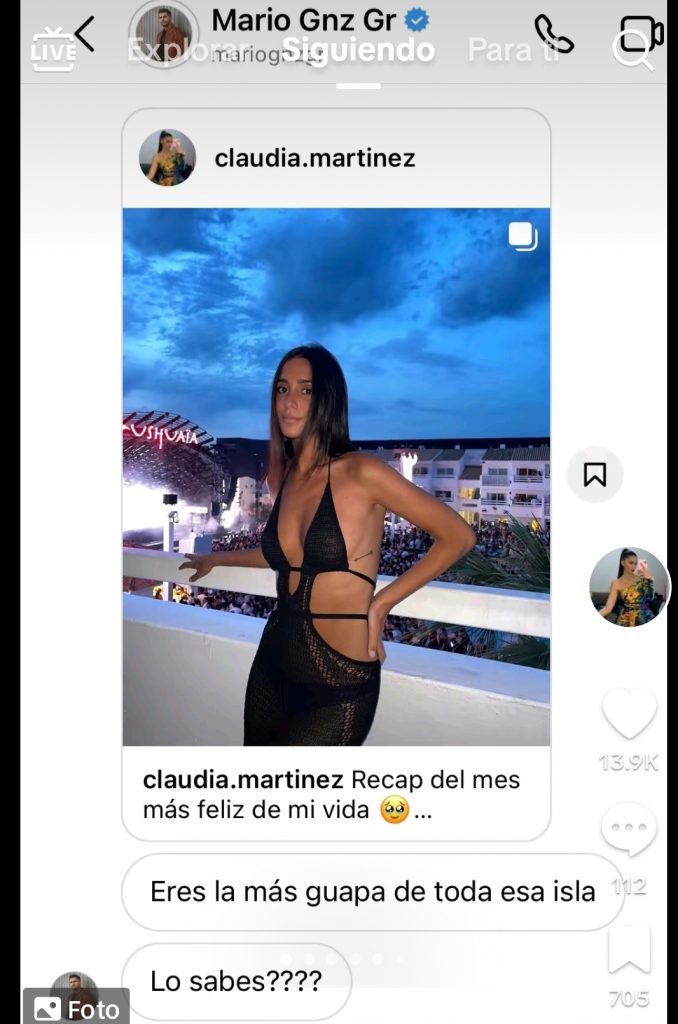Open the LIVE icon
Viewport: 678px width, 1024px height.
pyautogui.click(x=53, y=47)
